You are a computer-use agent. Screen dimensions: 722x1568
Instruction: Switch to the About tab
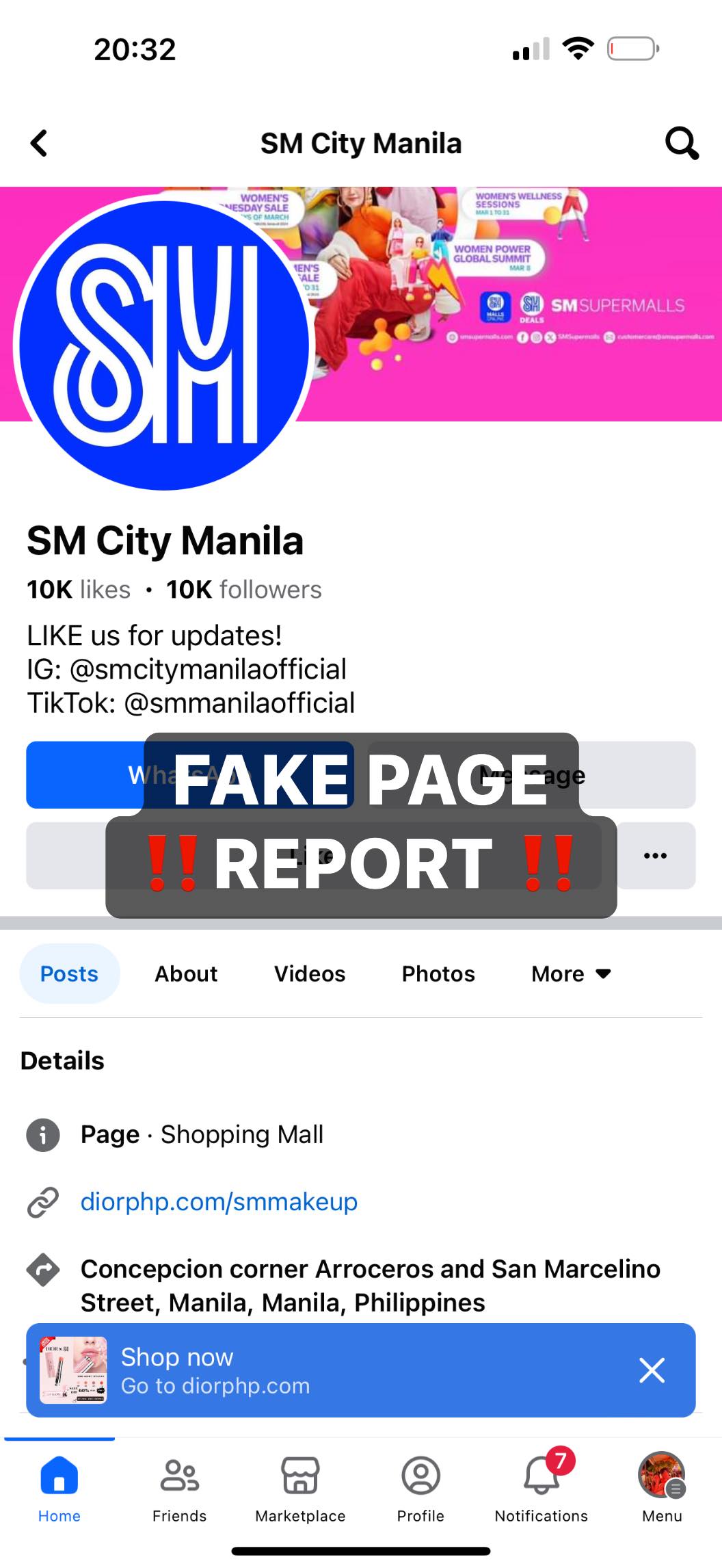(186, 974)
